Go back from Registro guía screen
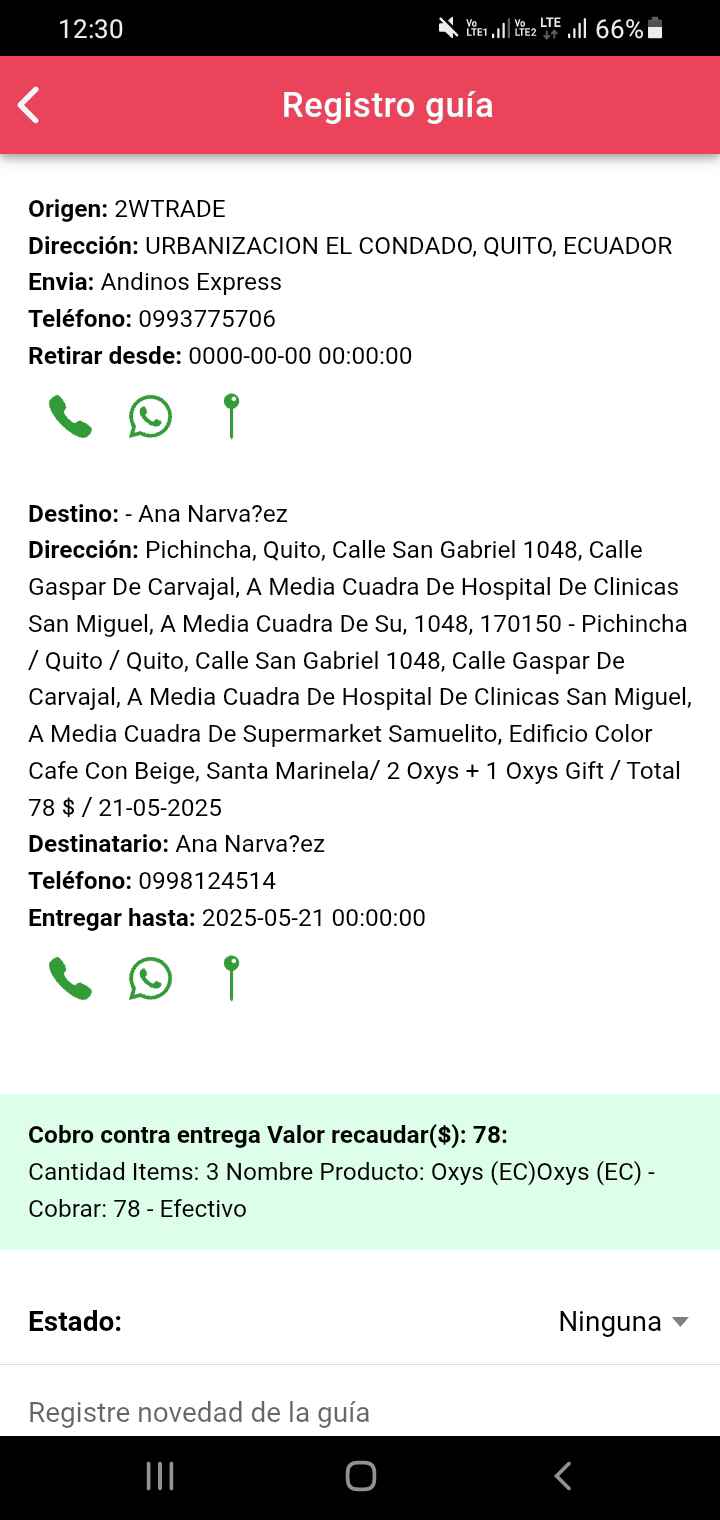720x1520 pixels. (29, 105)
